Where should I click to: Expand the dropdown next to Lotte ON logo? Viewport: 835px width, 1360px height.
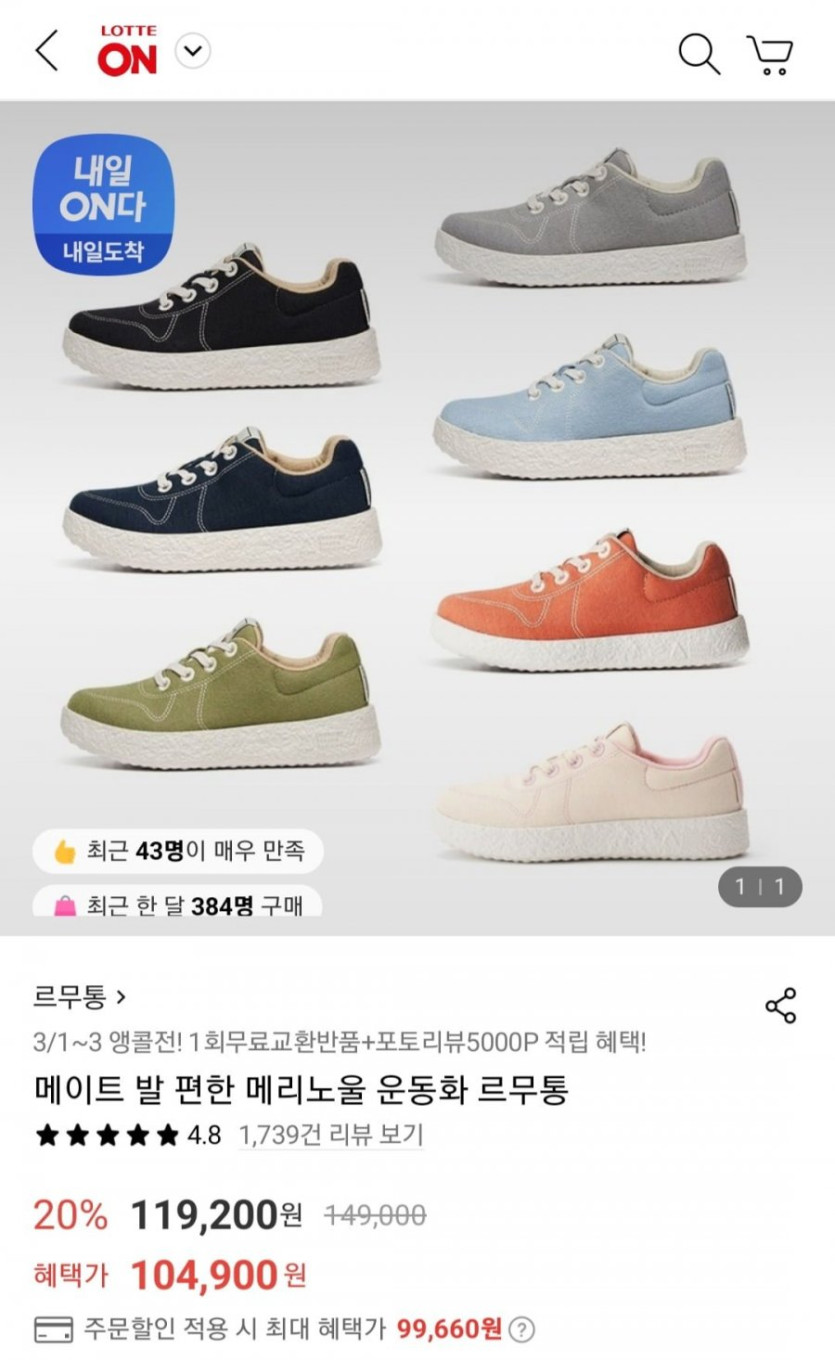tap(193, 51)
